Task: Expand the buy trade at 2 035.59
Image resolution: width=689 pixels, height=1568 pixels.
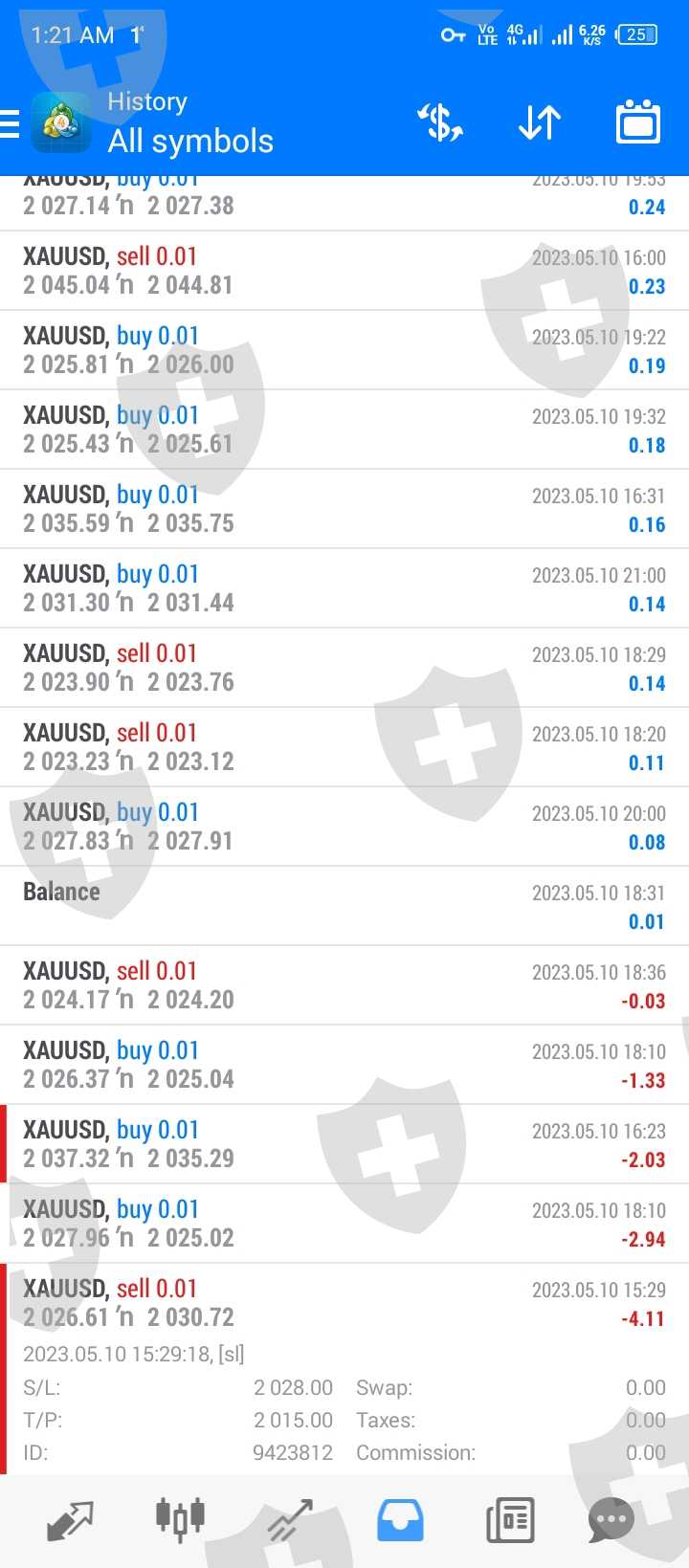Action: point(344,509)
